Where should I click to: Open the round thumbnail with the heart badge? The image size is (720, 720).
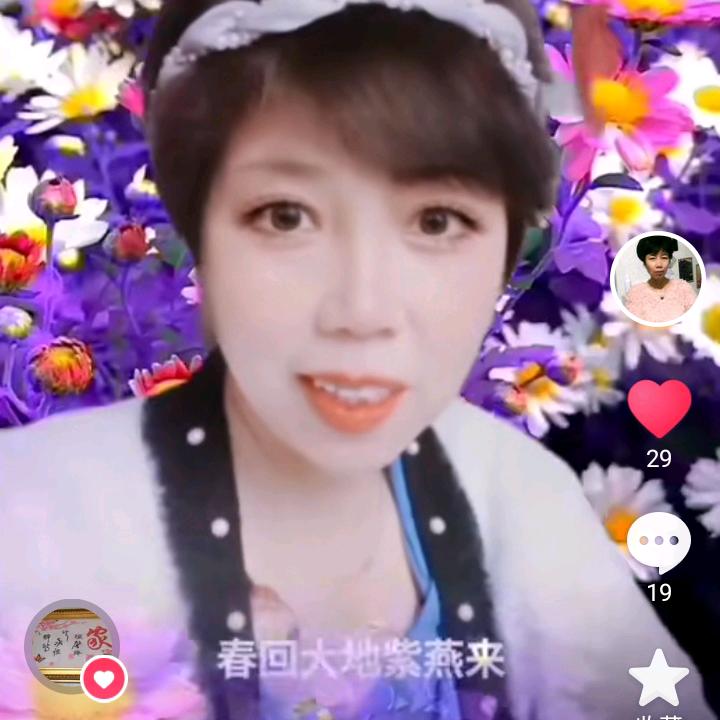click(72, 646)
